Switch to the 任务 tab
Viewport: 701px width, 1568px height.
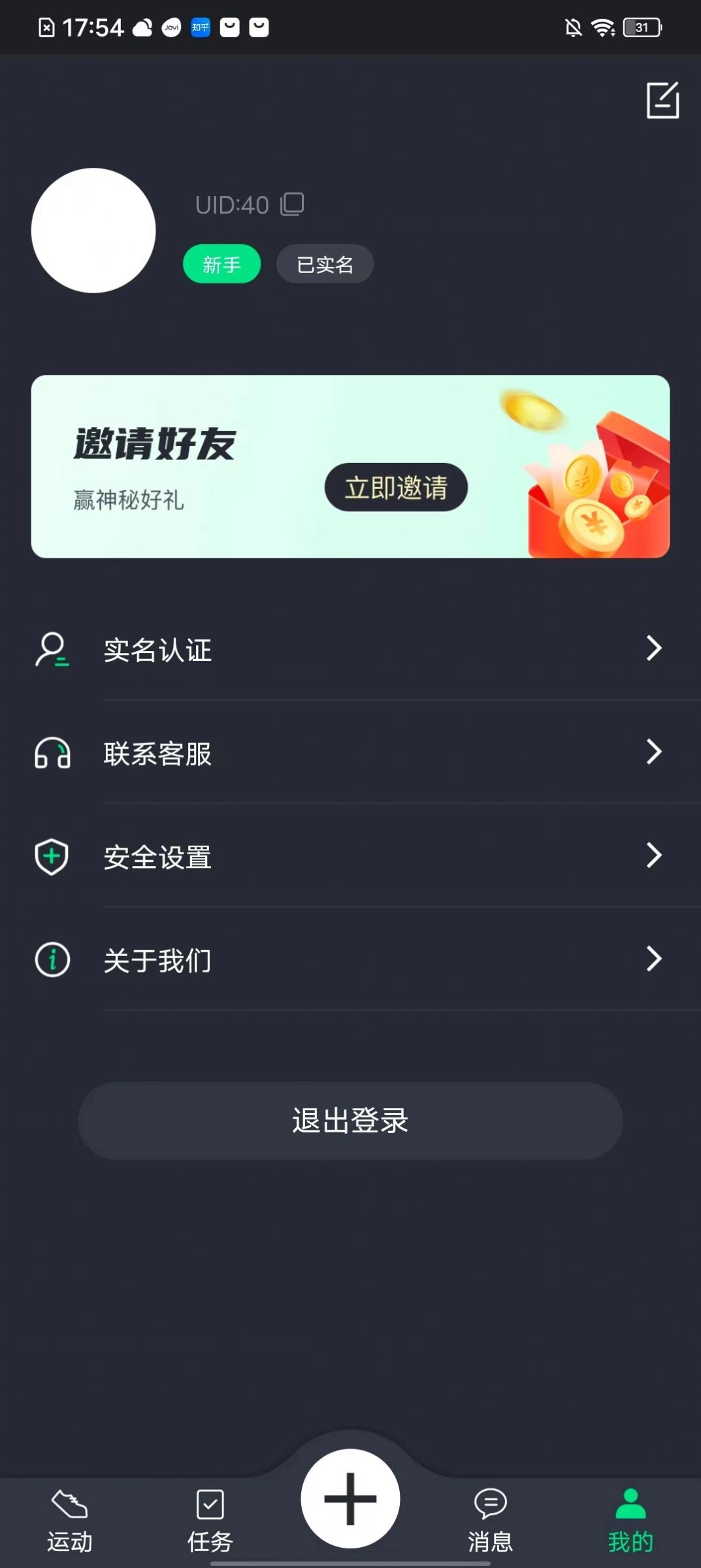pos(210,1521)
